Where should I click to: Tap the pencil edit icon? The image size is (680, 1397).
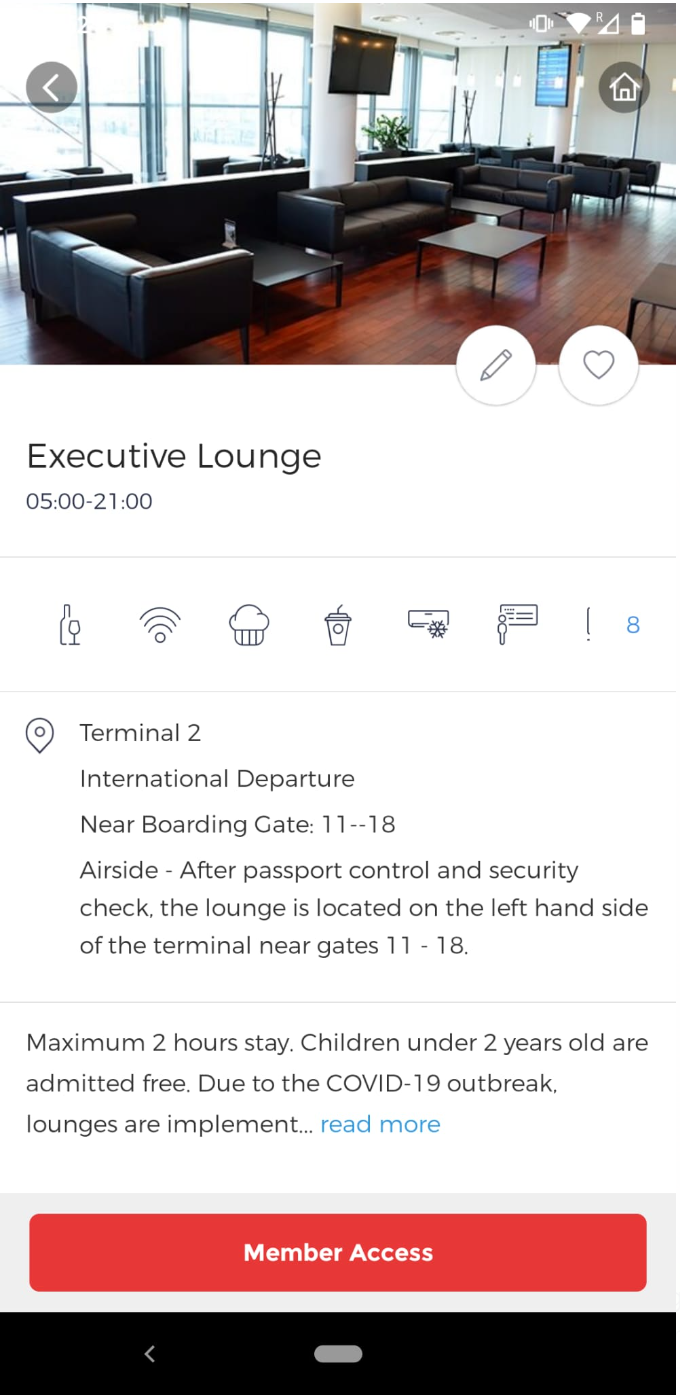click(496, 366)
